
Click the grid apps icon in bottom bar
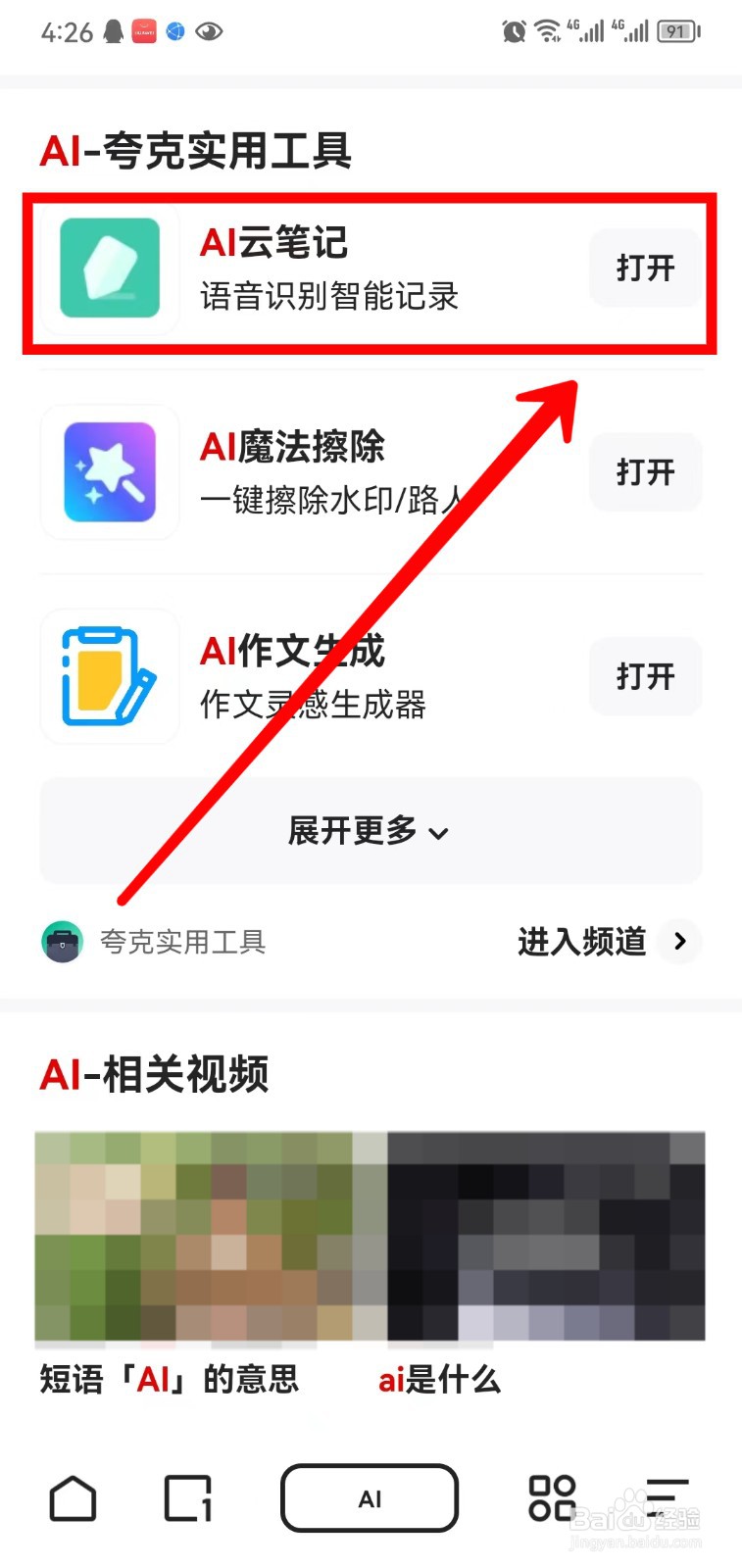pos(552,1497)
